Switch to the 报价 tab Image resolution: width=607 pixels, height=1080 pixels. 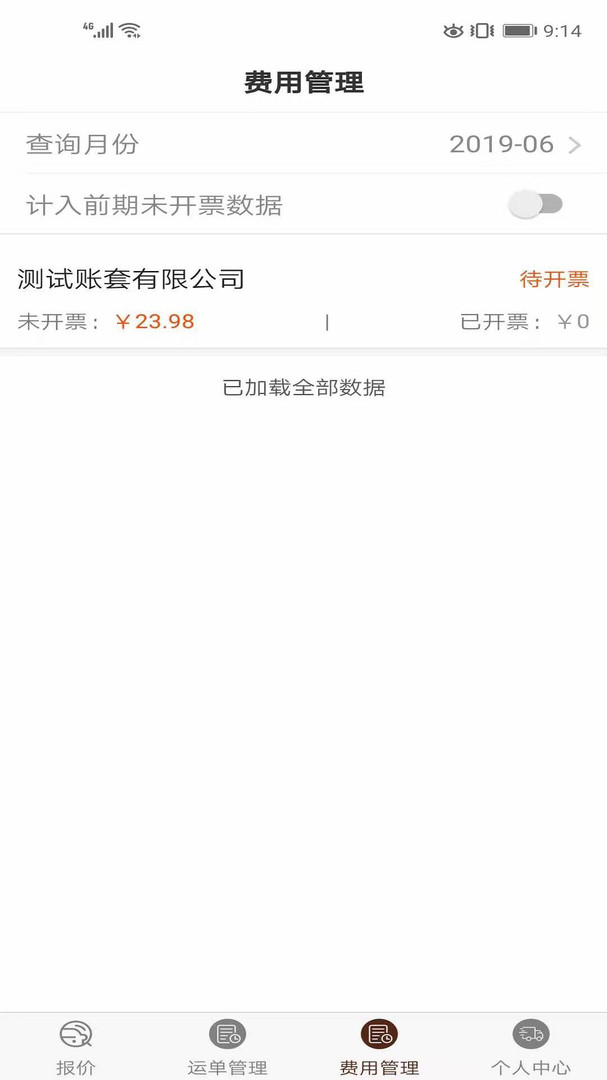[76, 1048]
